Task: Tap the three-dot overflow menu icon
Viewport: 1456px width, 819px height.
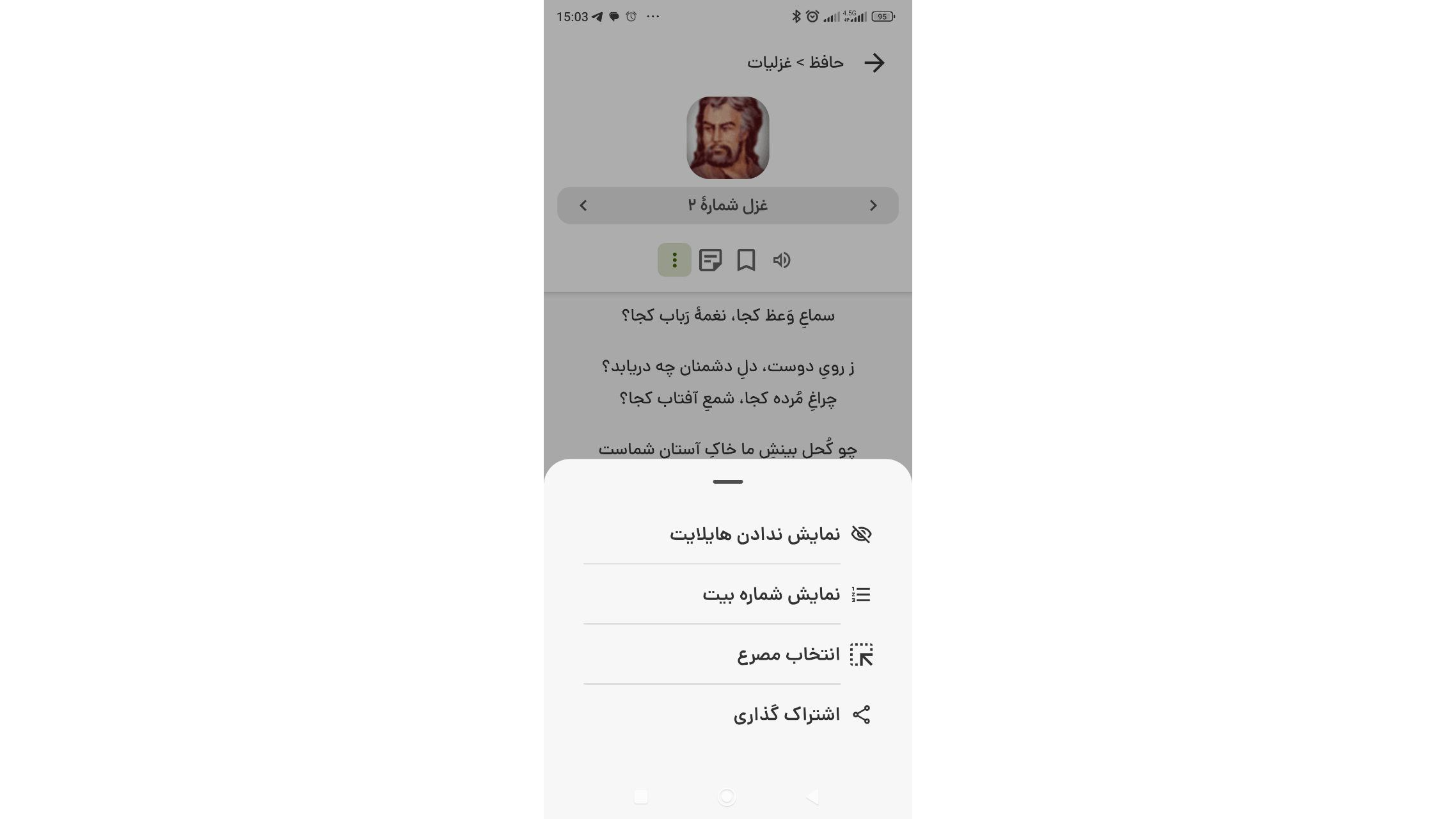Action: (674, 260)
